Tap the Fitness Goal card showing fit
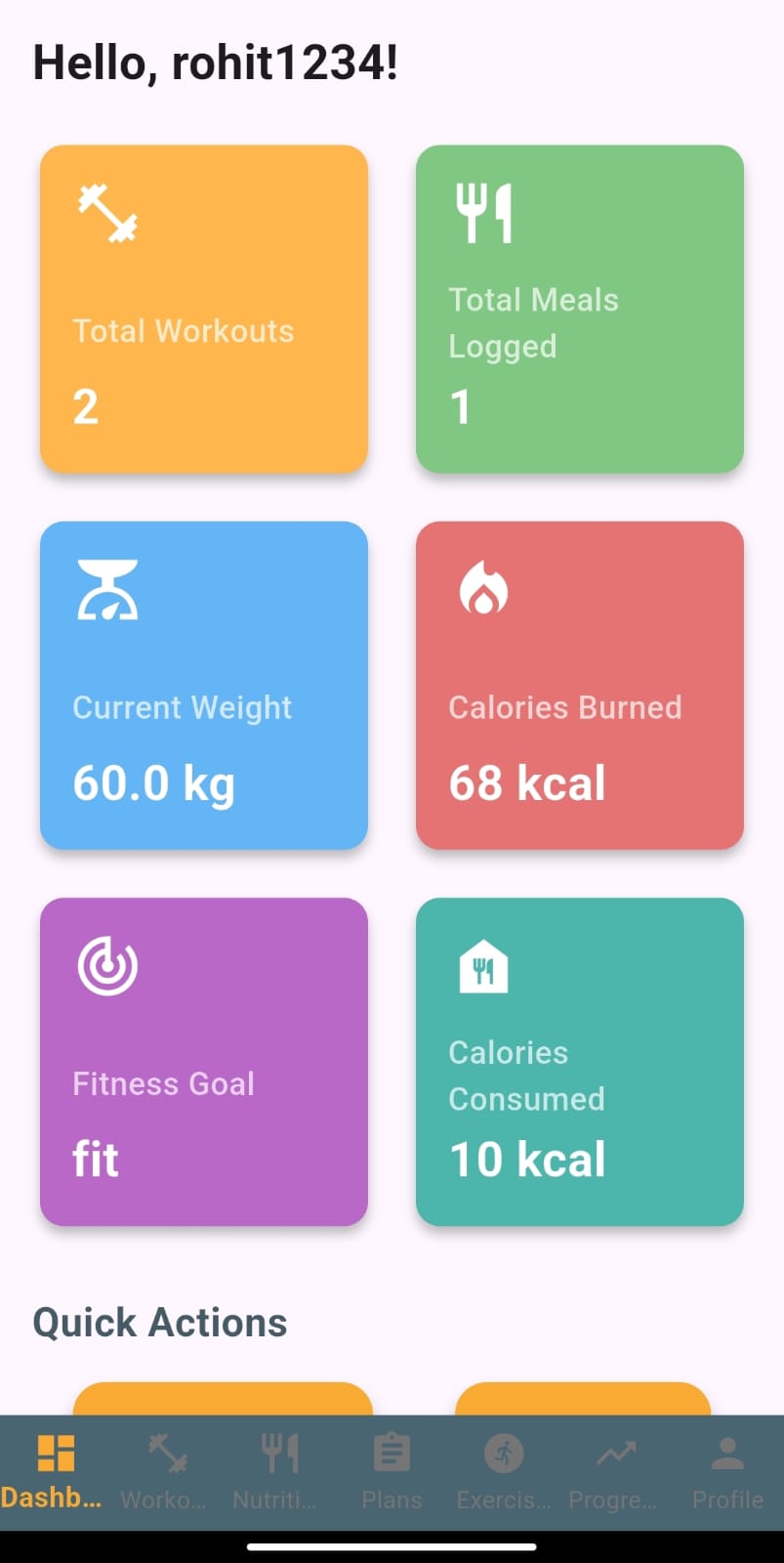 click(x=203, y=1062)
